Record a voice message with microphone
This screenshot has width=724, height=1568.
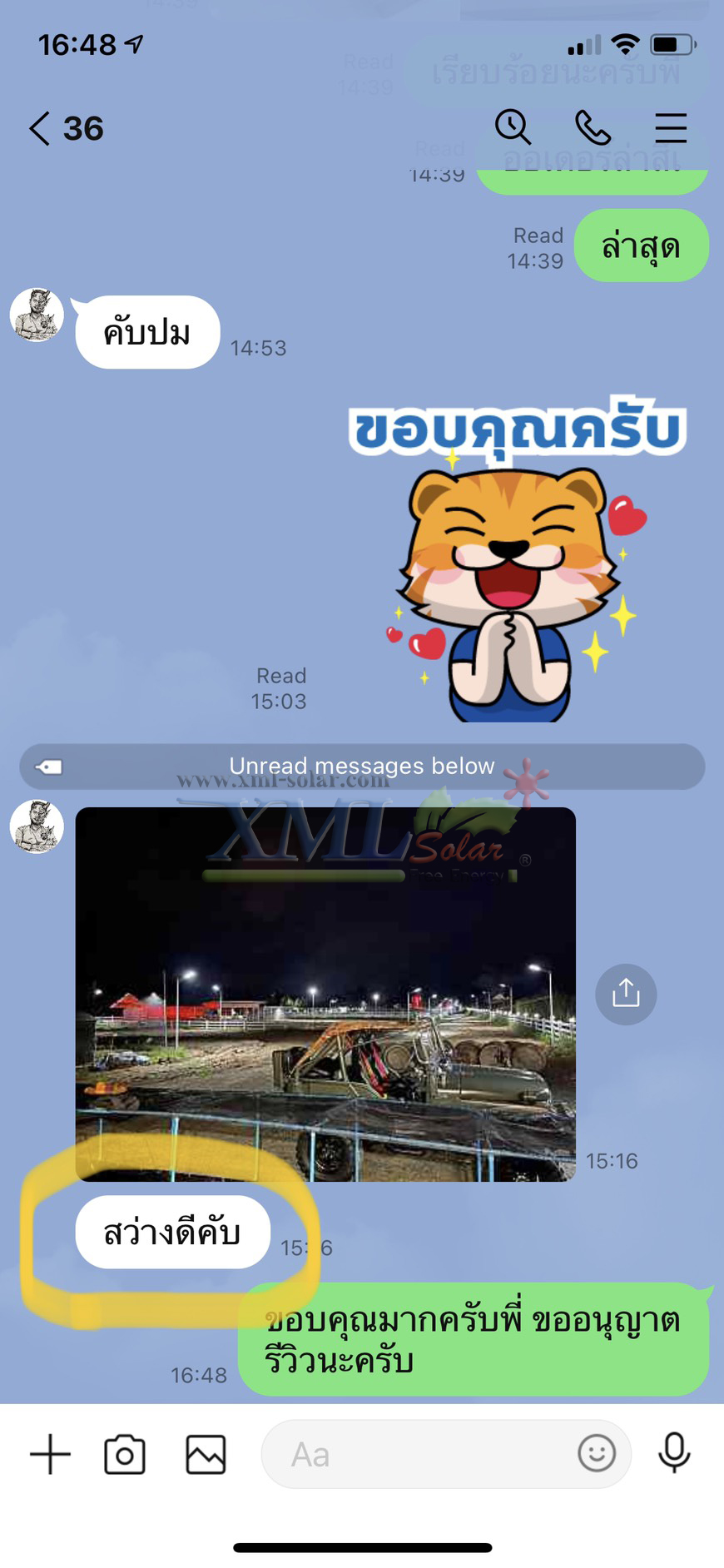[674, 1453]
